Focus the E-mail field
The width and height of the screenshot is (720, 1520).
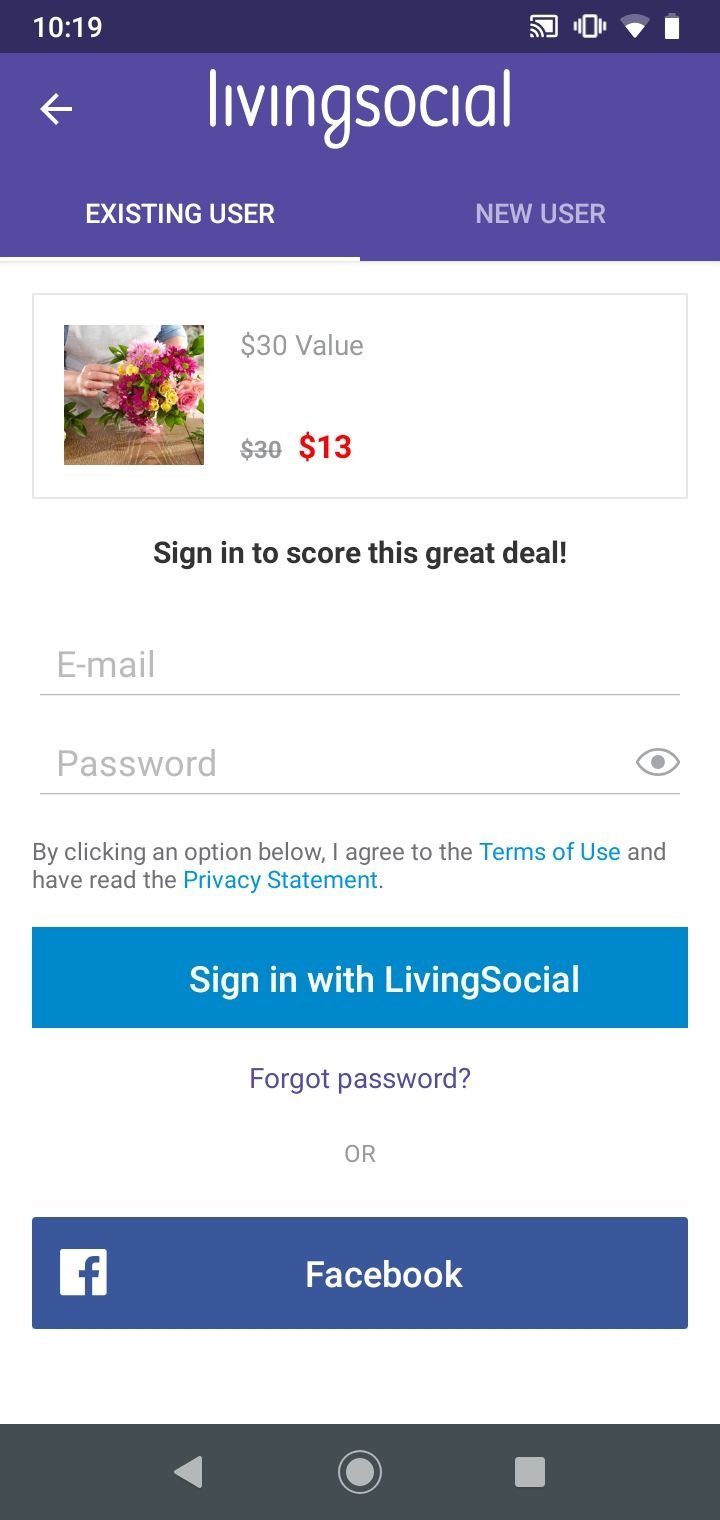coord(360,665)
